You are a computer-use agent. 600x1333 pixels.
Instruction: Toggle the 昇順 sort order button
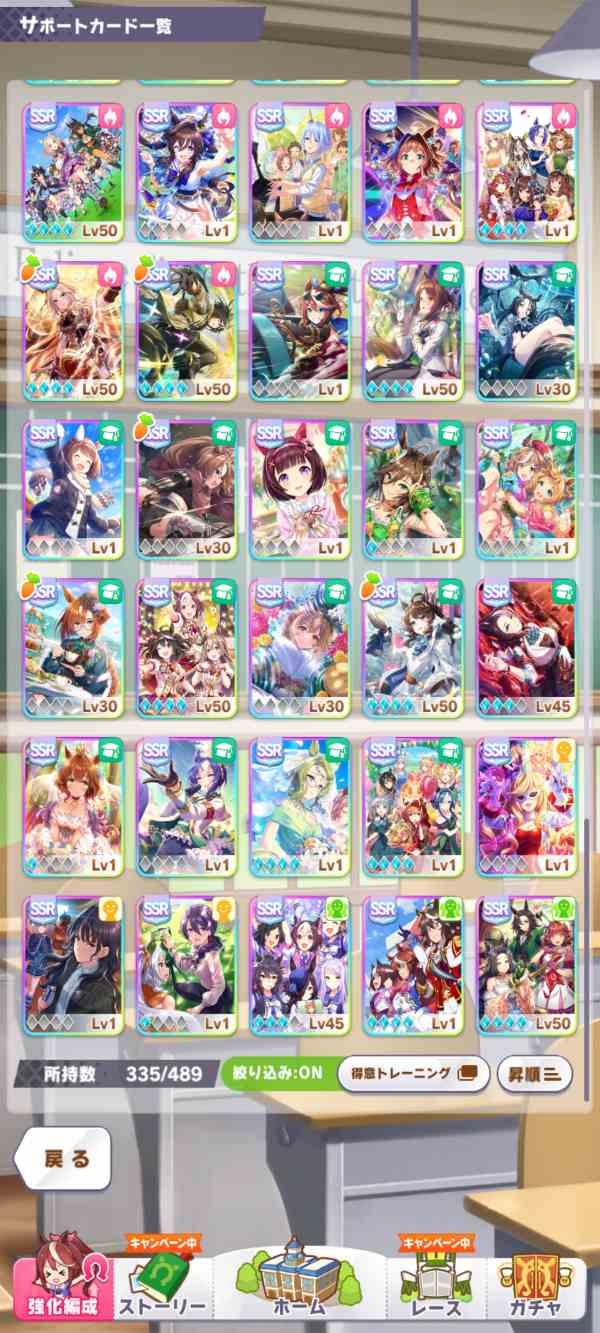click(x=535, y=1073)
